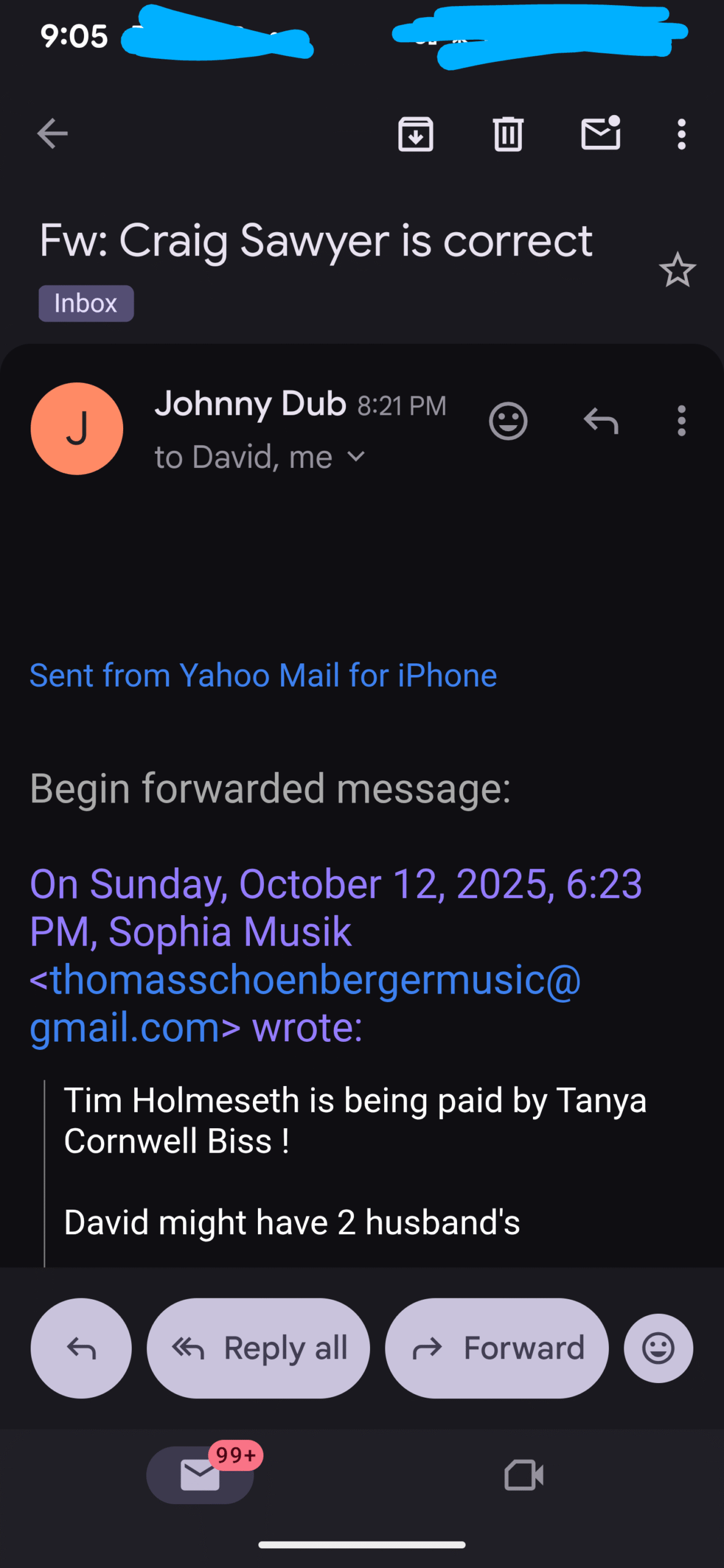Open more options for Johnny Dub's message
The width and height of the screenshot is (724, 1568).
681,421
